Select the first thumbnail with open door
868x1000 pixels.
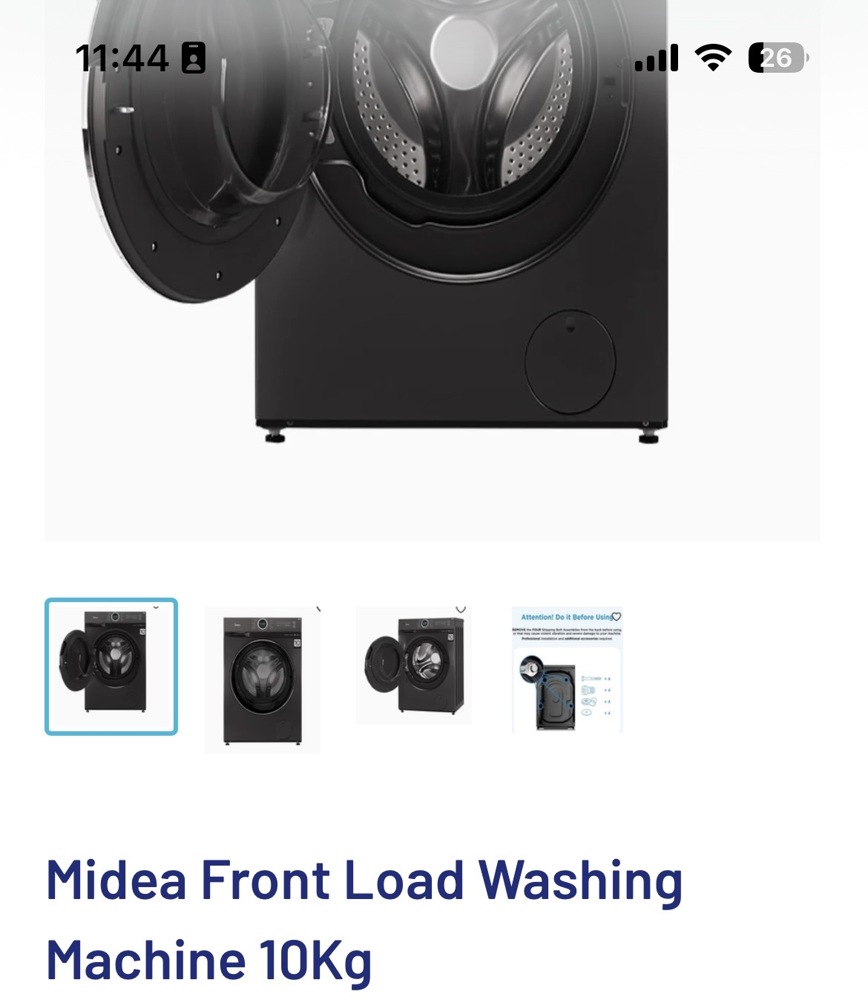111,666
